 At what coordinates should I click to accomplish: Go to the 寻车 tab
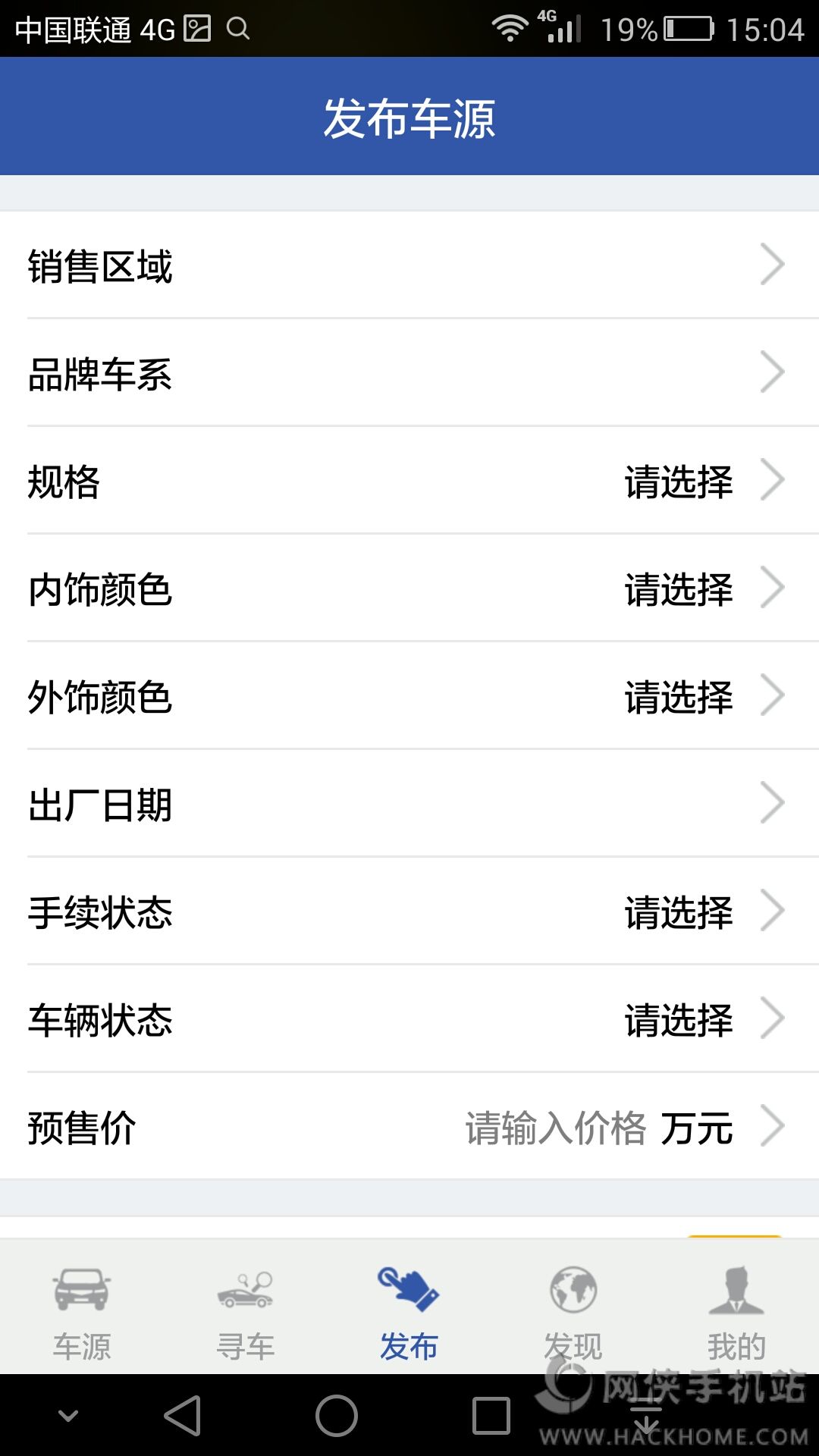pos(246,1313)
